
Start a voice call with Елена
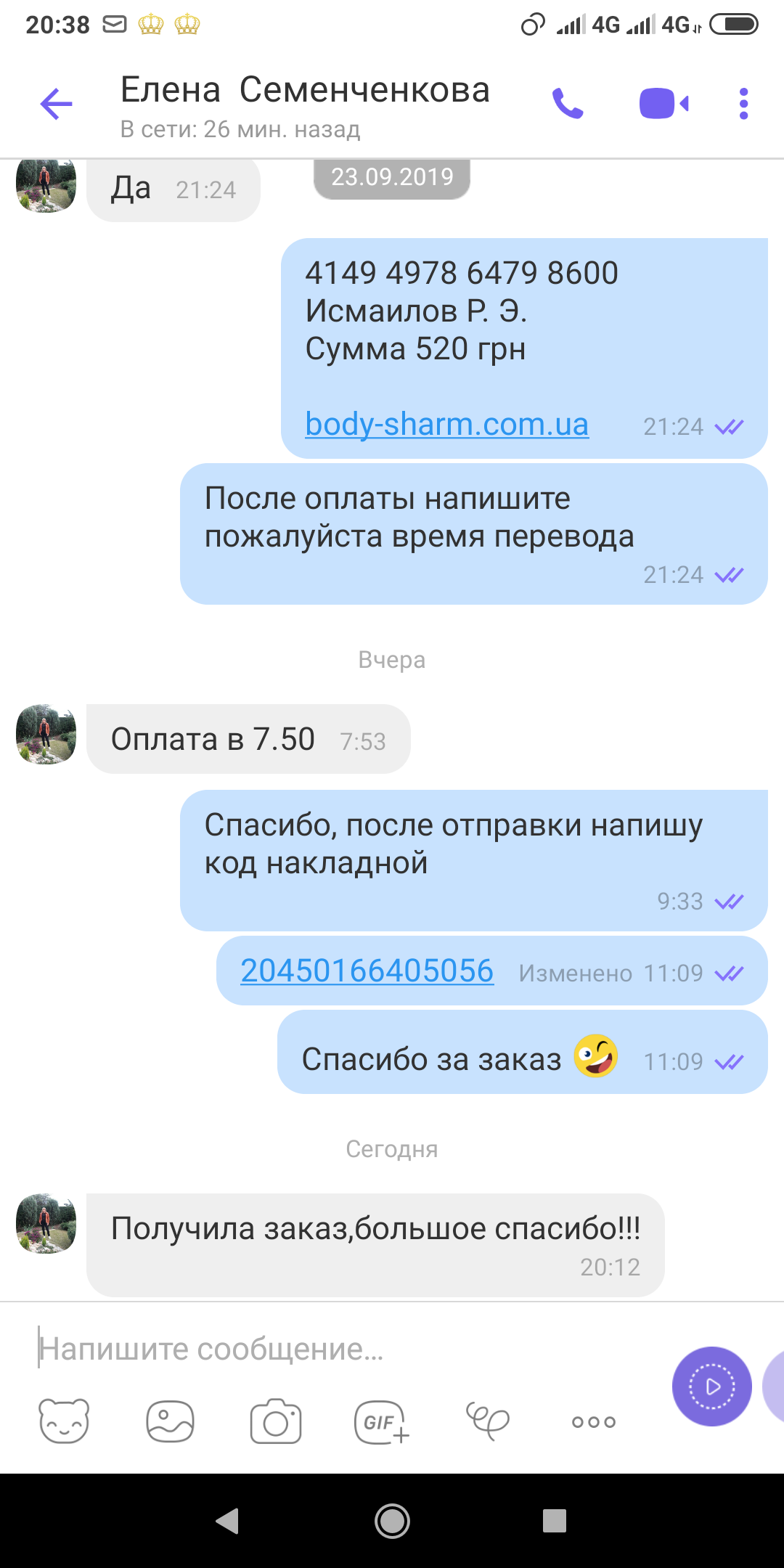coord(568,104)
